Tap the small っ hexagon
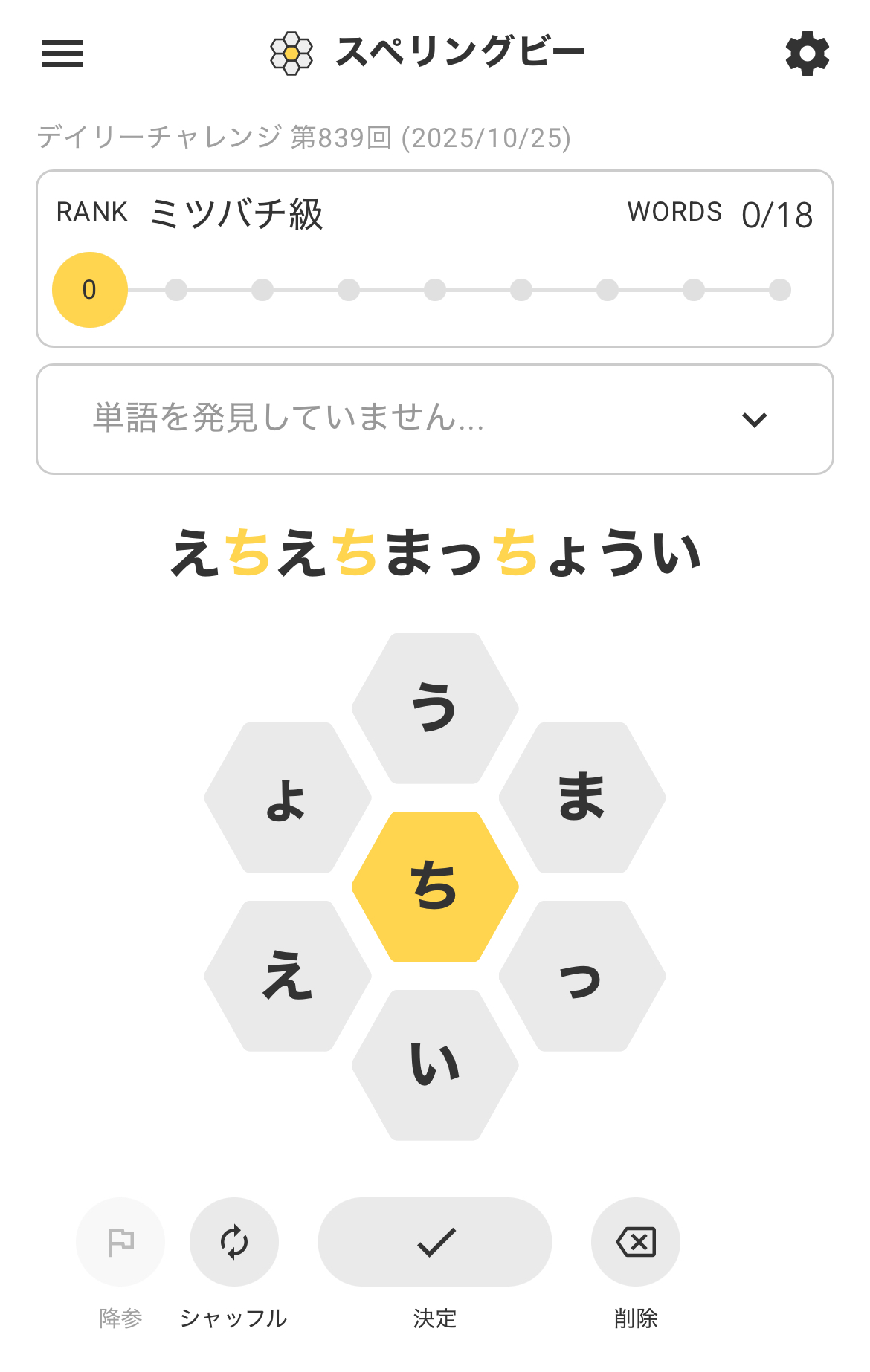 click(x=582, y=976)
